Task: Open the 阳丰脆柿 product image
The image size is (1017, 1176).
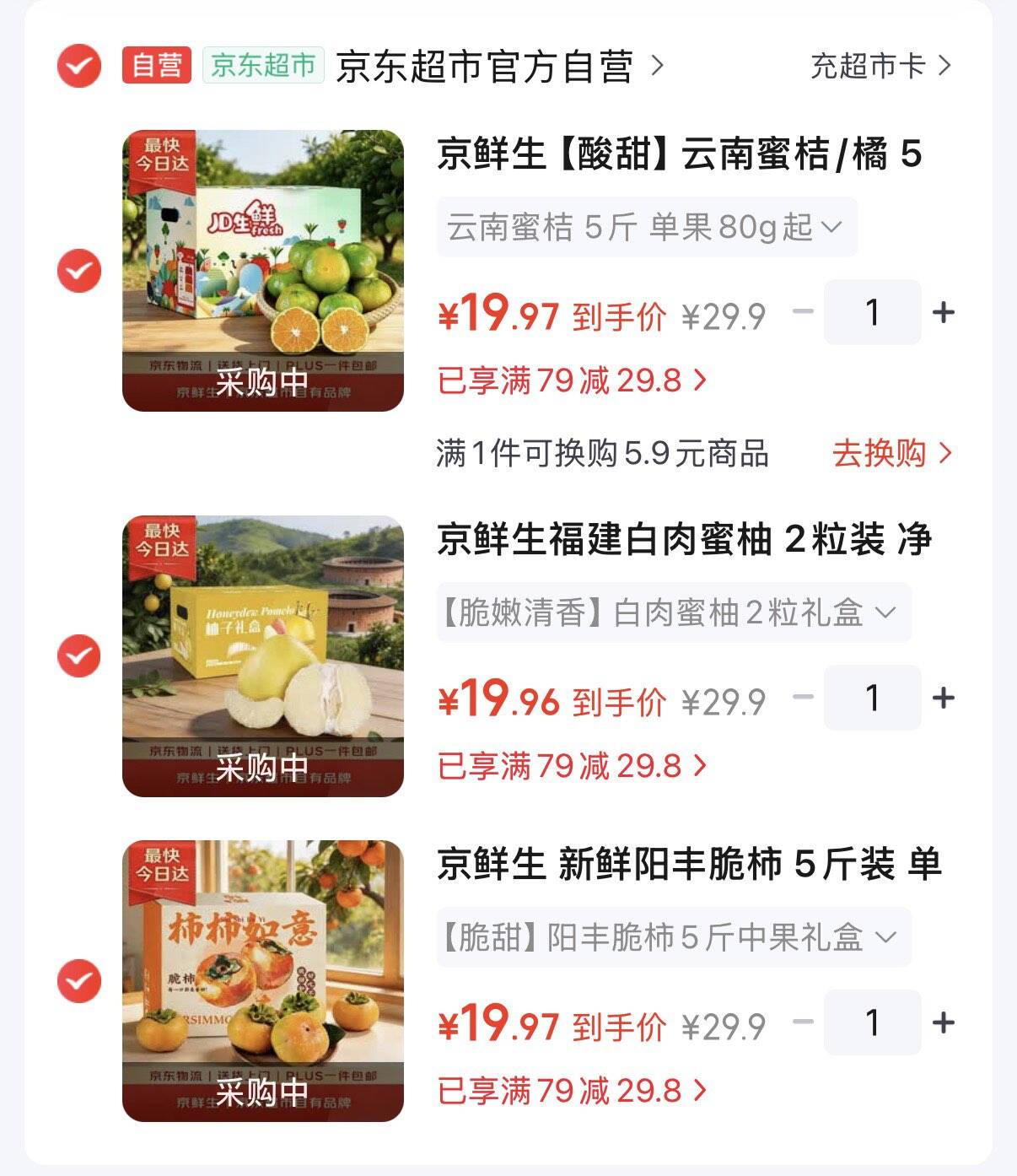Action: coord(263,981)
